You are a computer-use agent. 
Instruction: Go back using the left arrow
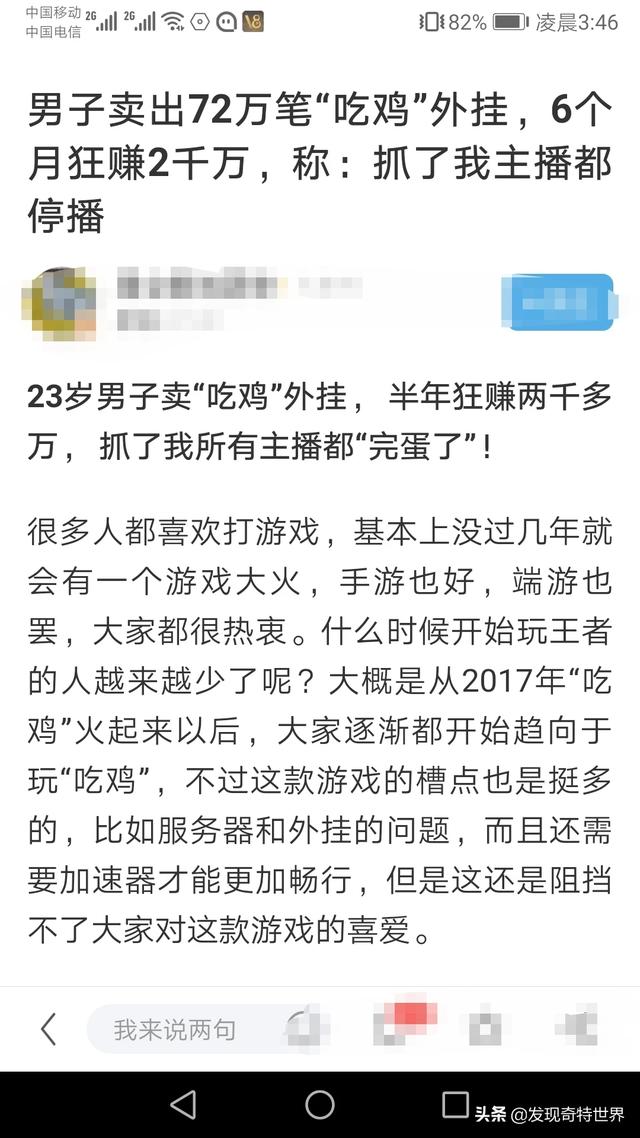47,1029
